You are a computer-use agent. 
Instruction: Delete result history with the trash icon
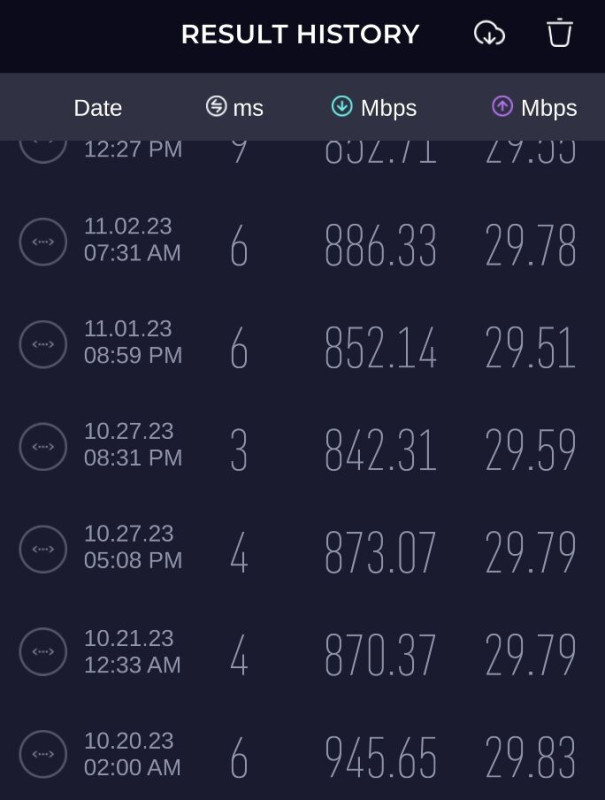559,33
